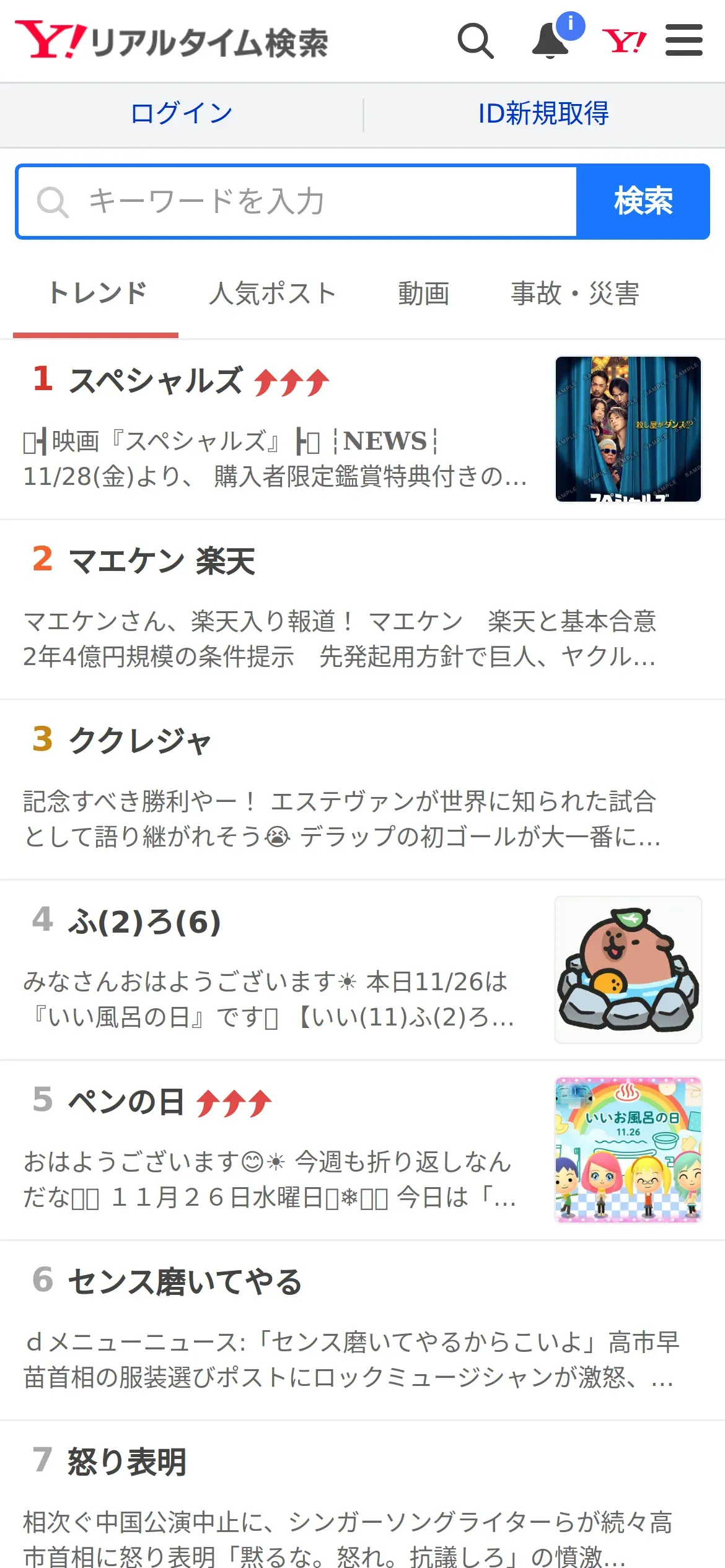Tap the magnifier search icon in header
Image resolution: width=725 pixels, height=1568 pixels.
(475, 41)
